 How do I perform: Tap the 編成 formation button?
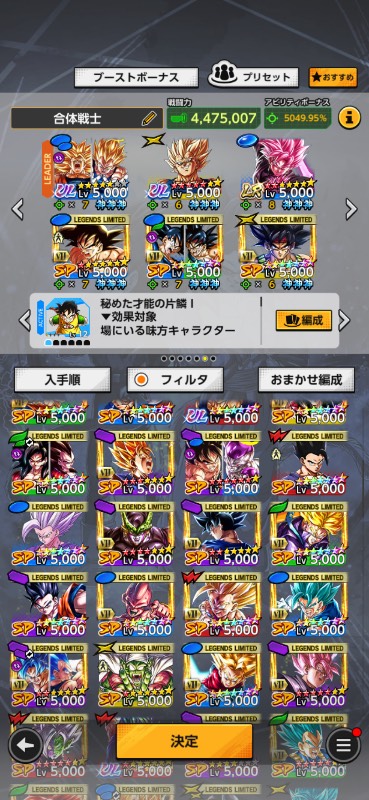(304, 320)
